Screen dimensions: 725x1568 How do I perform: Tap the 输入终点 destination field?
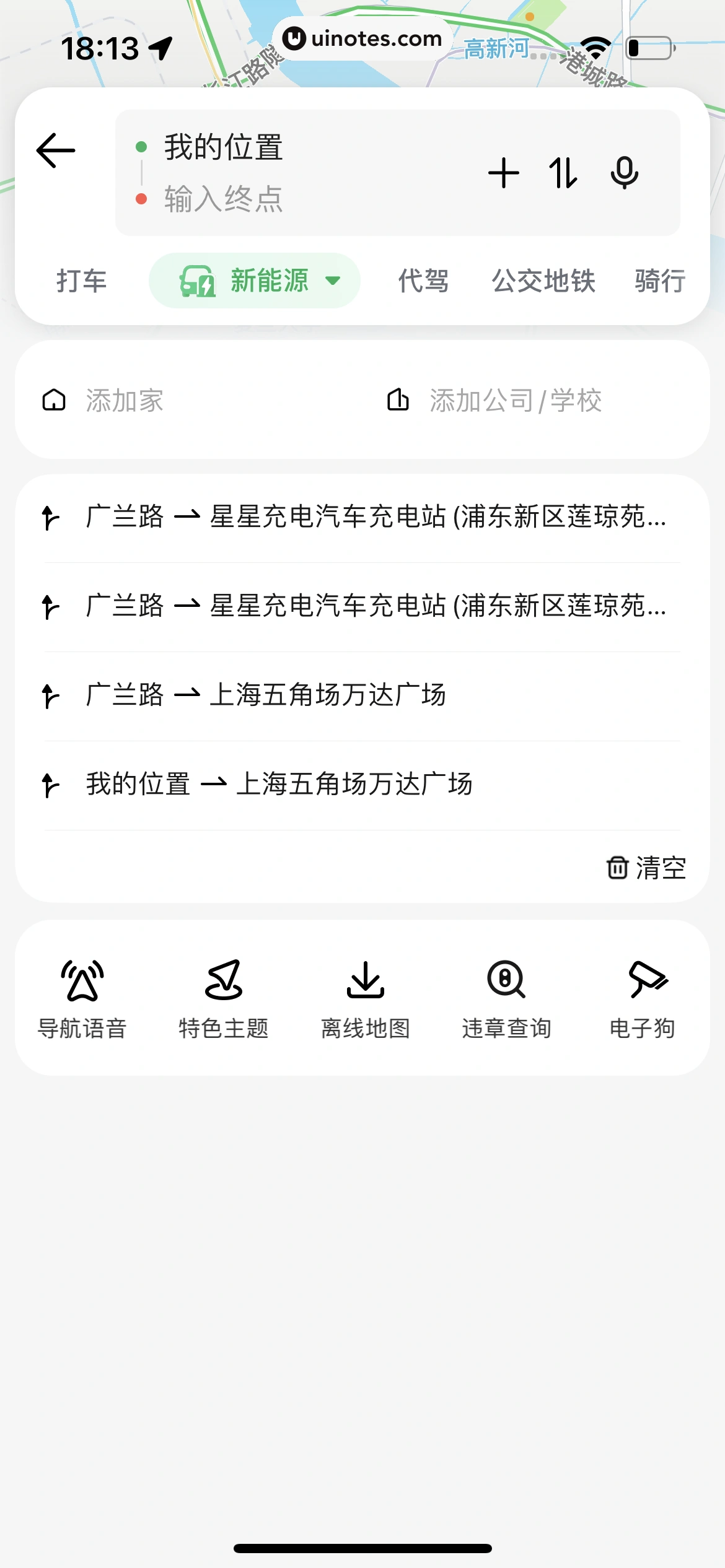(x=223, y=199)
